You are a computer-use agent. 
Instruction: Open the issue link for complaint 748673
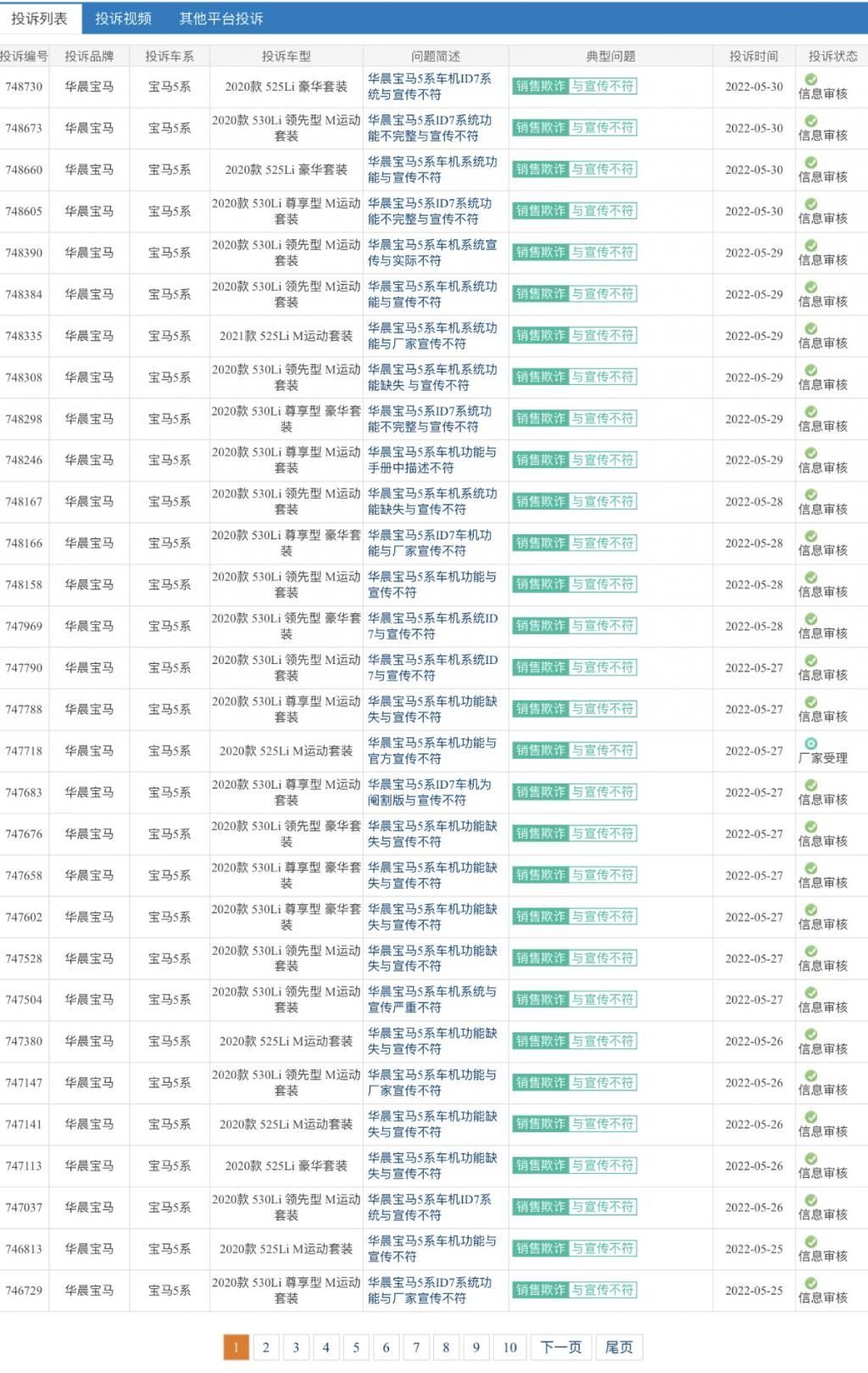[x=429, y=128]
